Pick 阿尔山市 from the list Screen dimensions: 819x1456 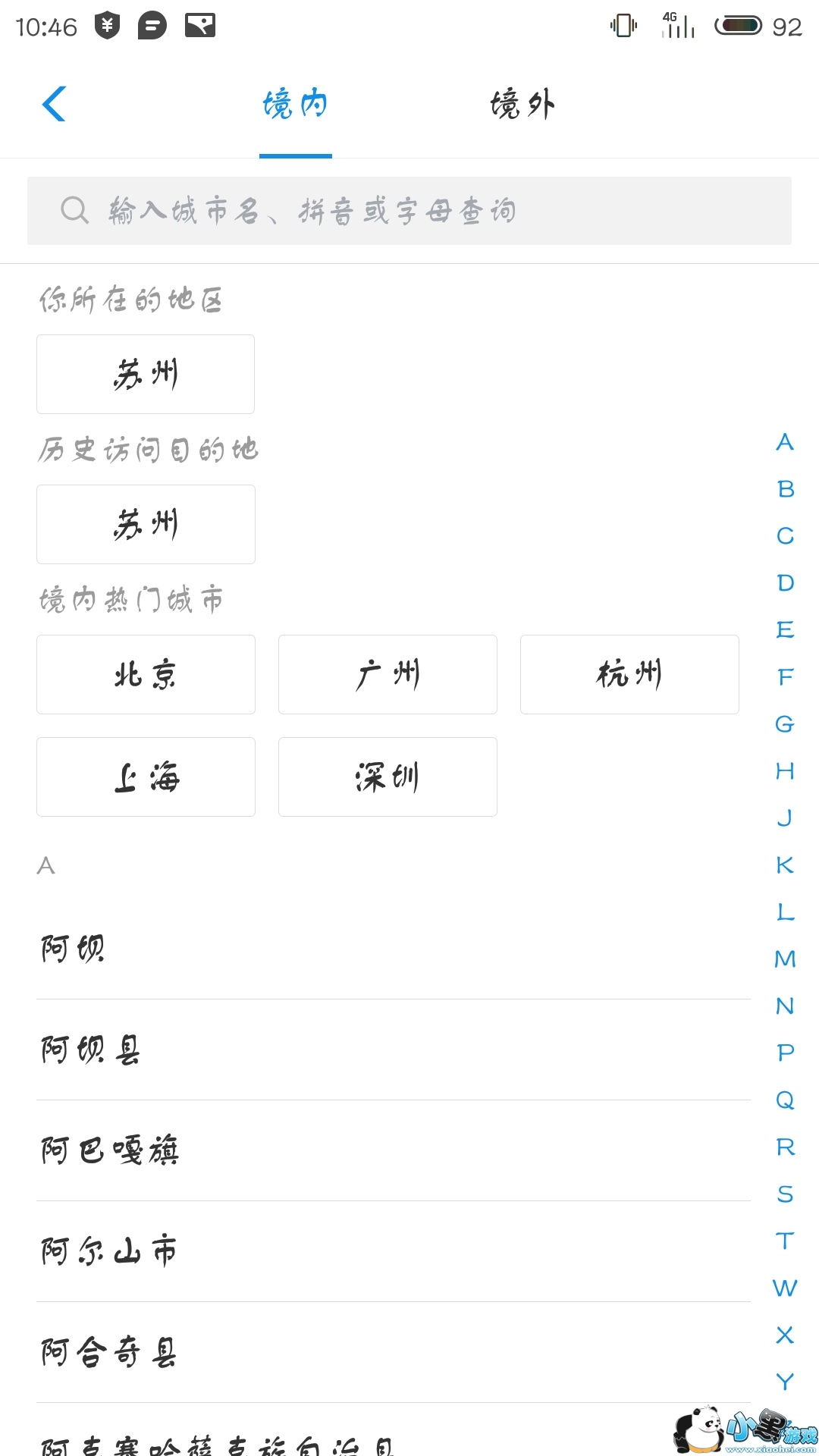pyautogui.click(x=393, y=1251)
